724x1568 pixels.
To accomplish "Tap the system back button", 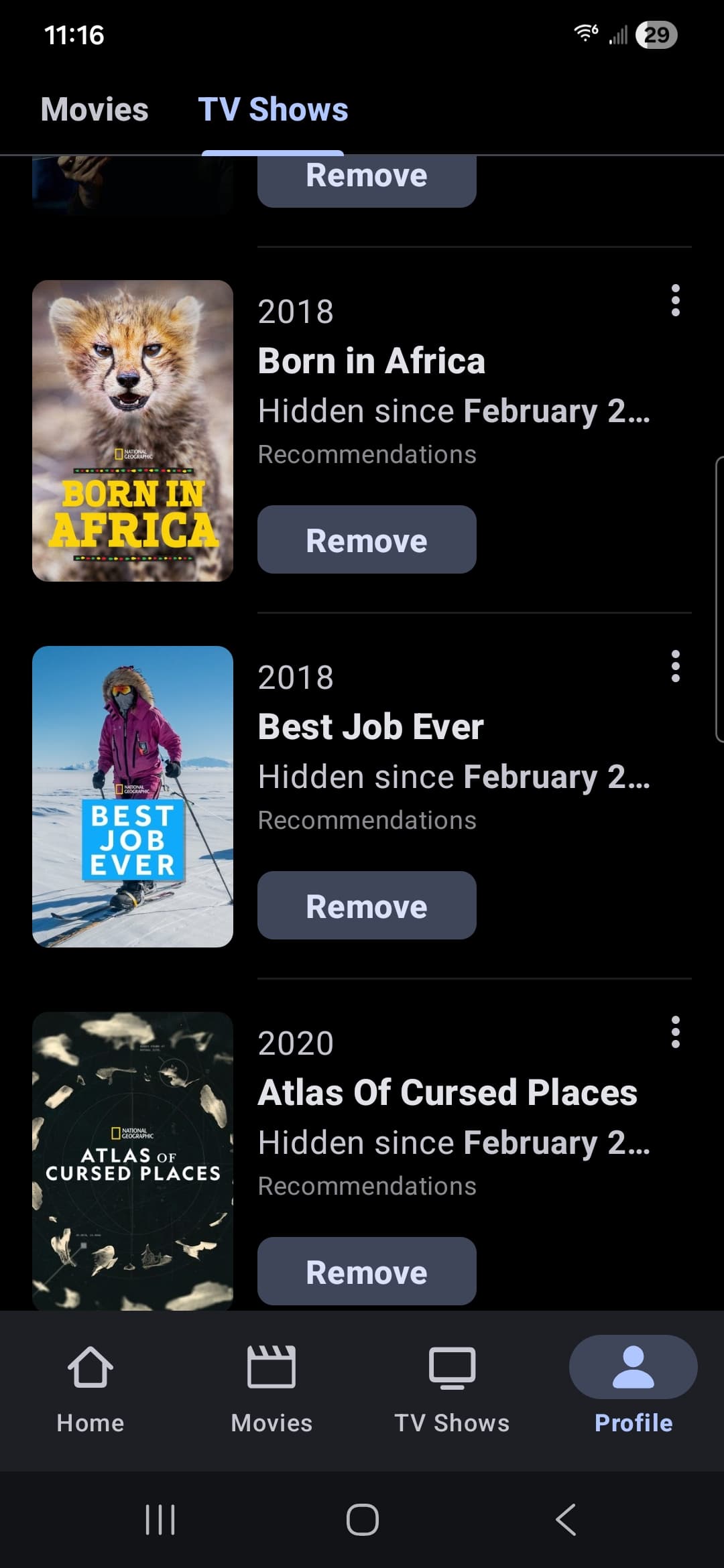I will pyautogui.click(x=565, y=1519).
